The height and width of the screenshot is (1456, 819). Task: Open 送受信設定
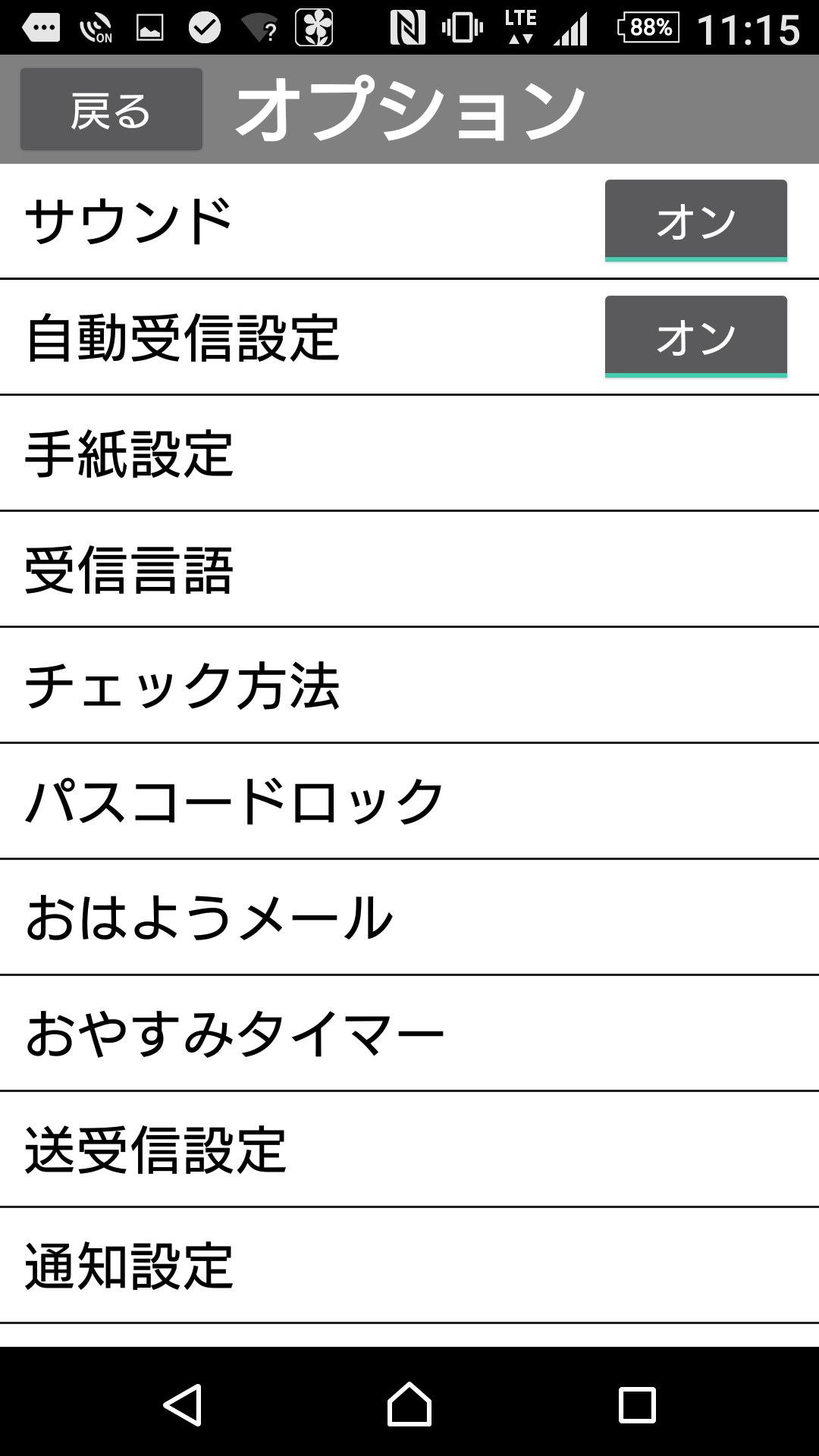[409, 1150]
